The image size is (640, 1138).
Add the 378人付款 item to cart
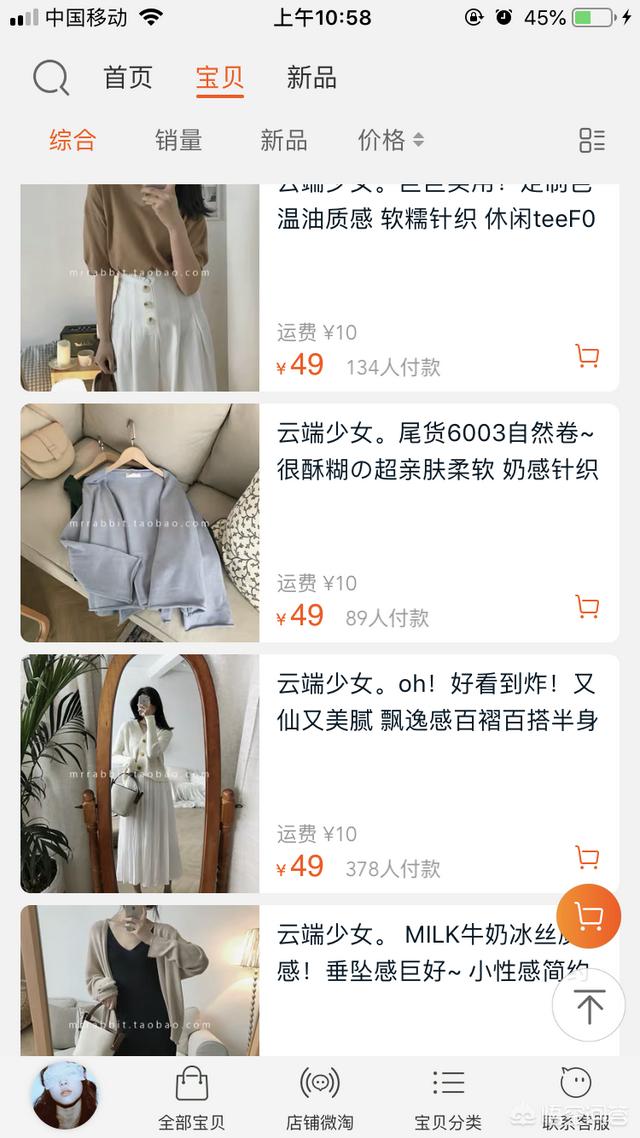[587, 857]
